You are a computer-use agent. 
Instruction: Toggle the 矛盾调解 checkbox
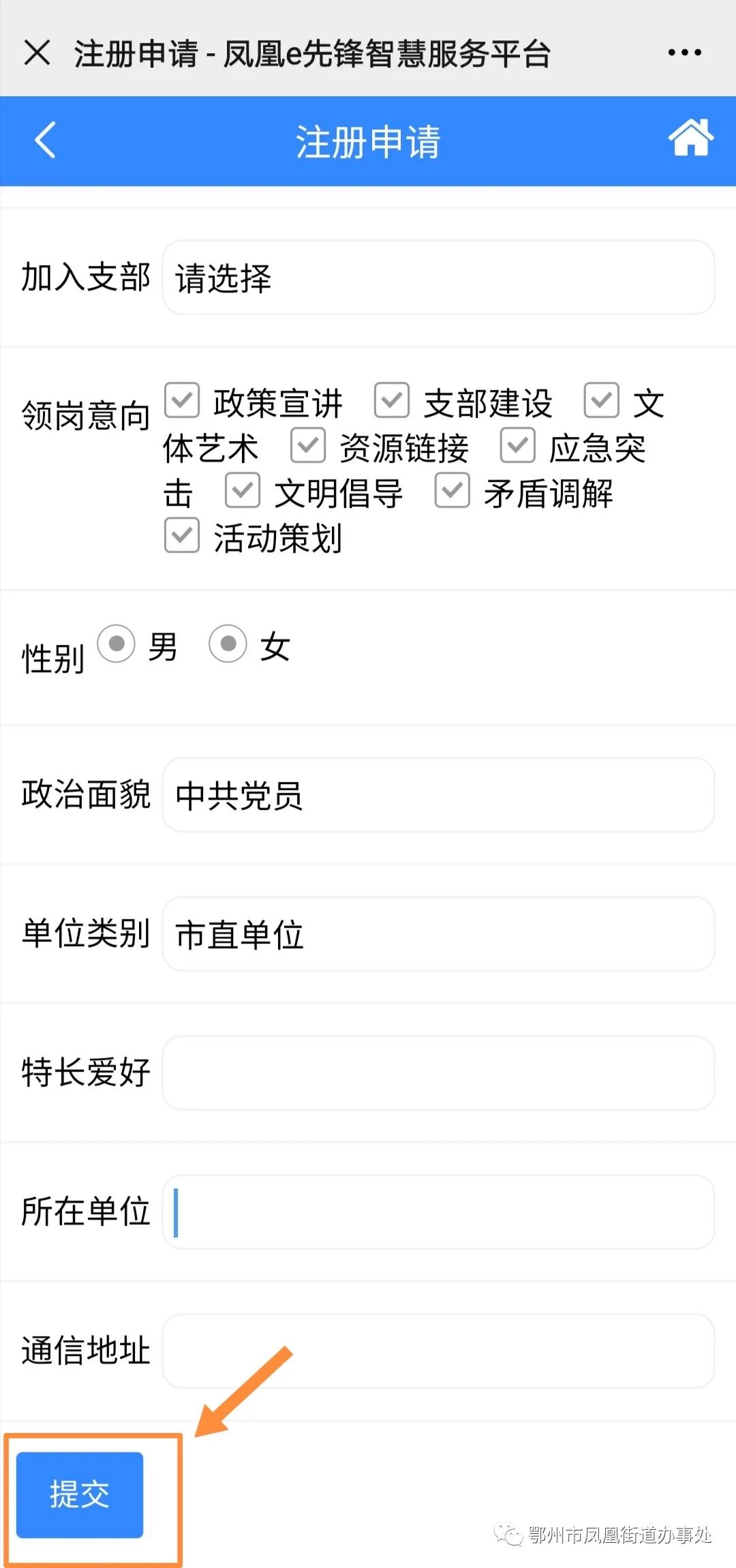click(x=453, y=491)
